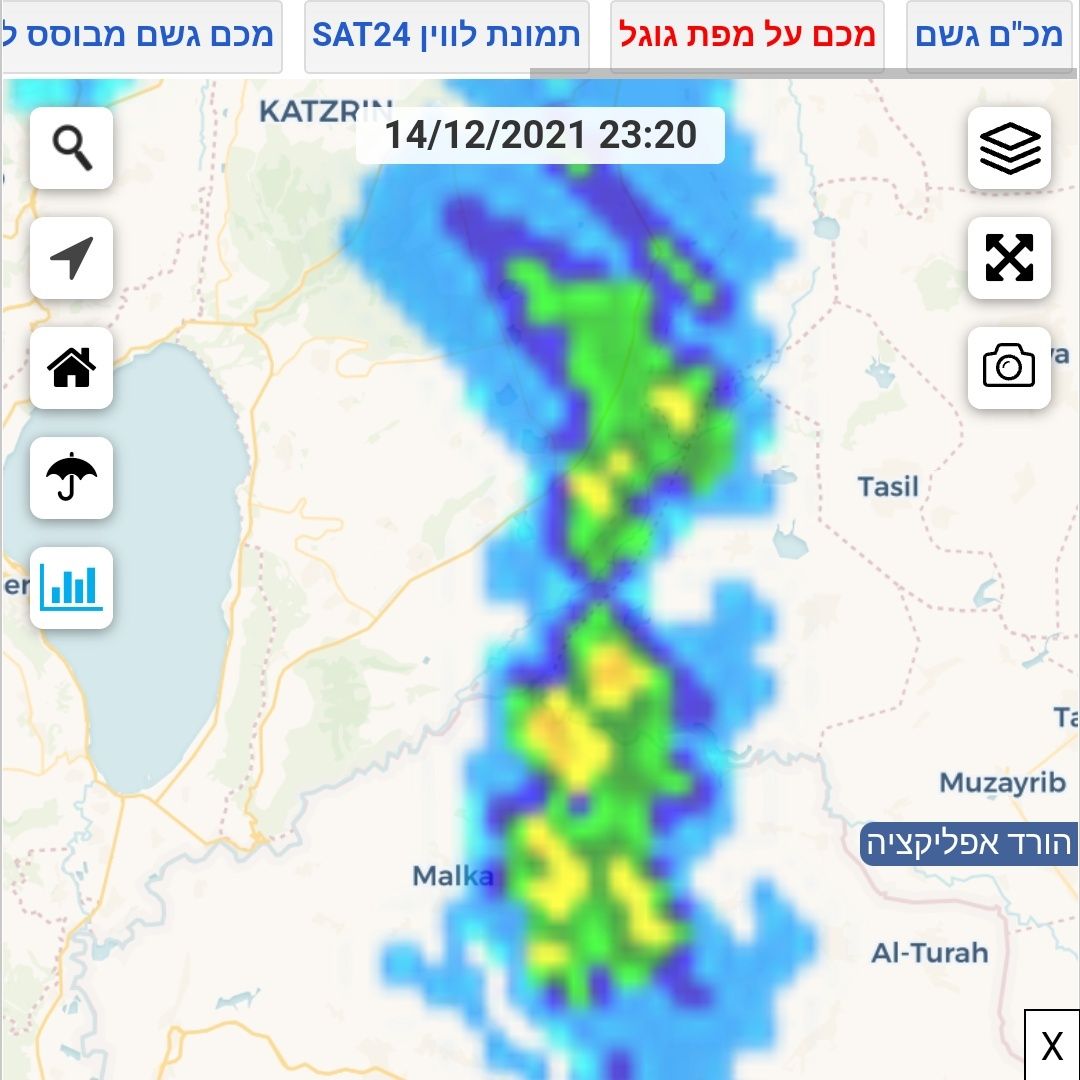Center map on my location
The width and height of the screenshot is (1080, 1080).
71,258
